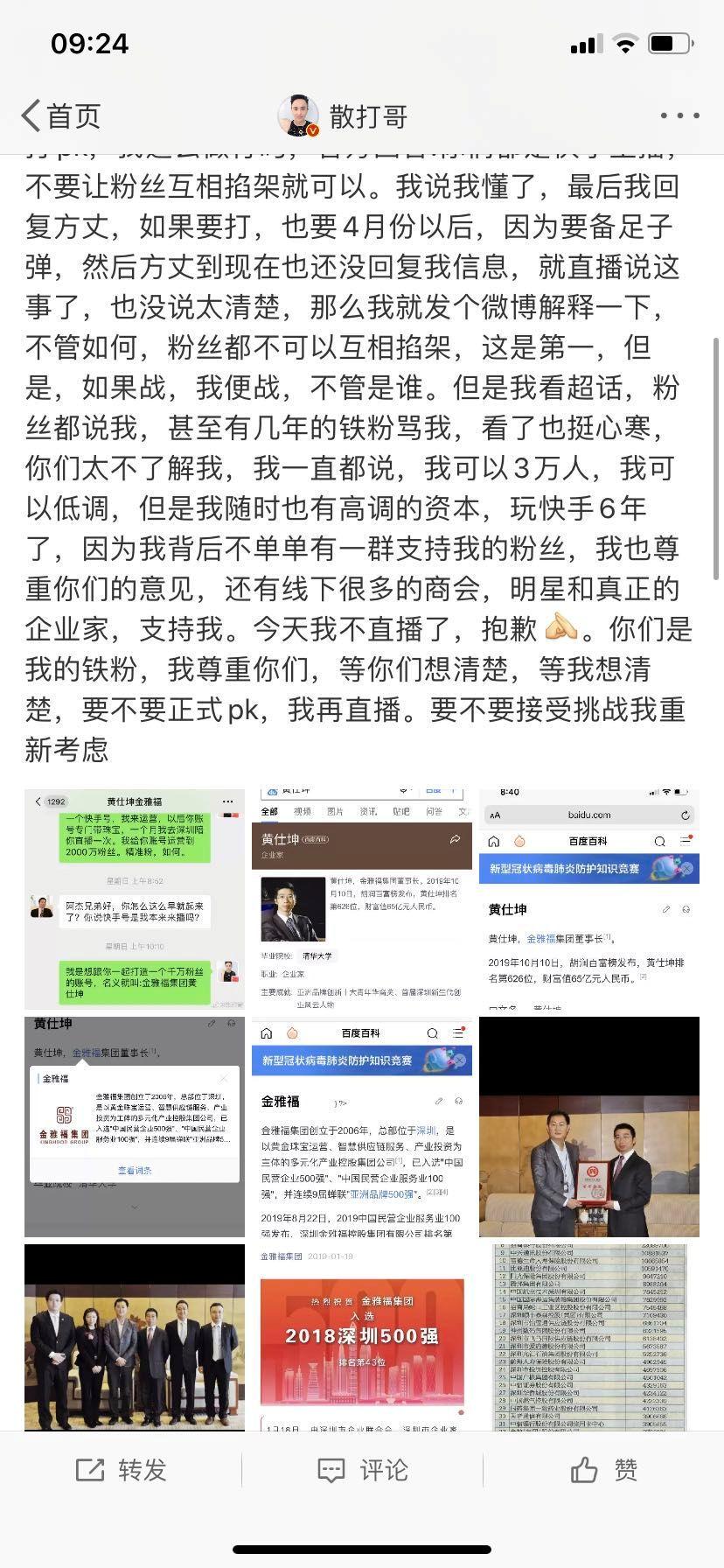This screenshot has width=724, height=1568.
Task: Open the company ranking table image
Action: coord(588,1336)
